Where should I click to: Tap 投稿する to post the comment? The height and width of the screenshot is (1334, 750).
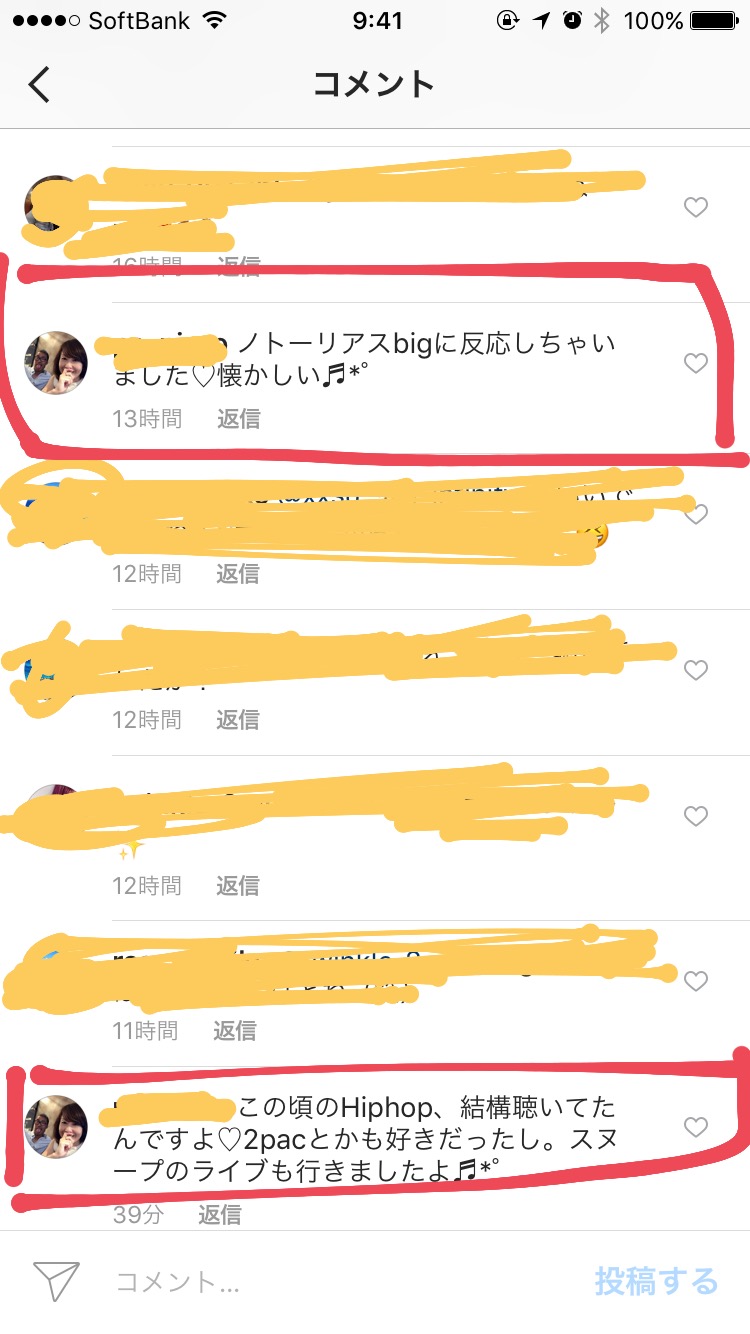point(656,1281)
